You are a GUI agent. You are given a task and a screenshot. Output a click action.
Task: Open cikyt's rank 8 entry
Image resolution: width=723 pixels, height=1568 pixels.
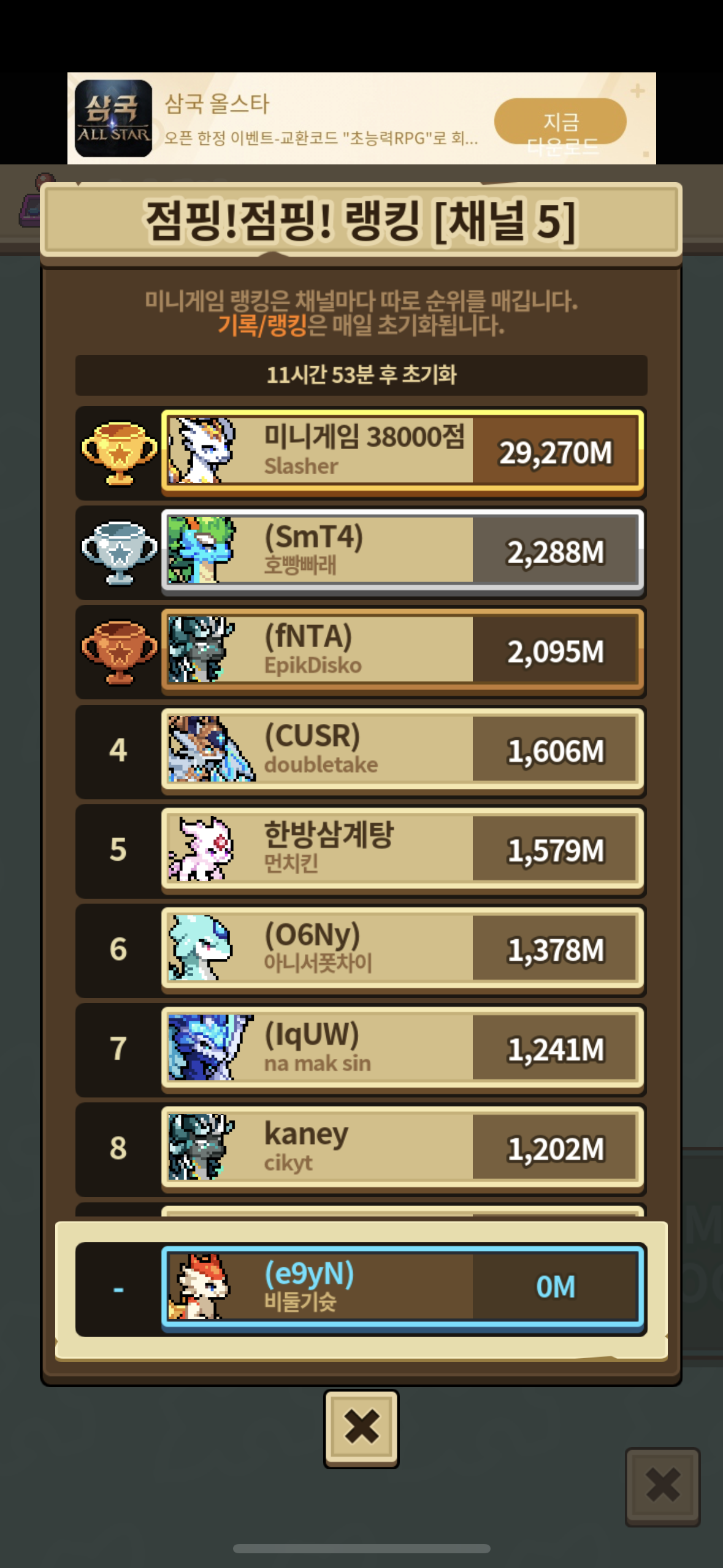pos(402,1147)
